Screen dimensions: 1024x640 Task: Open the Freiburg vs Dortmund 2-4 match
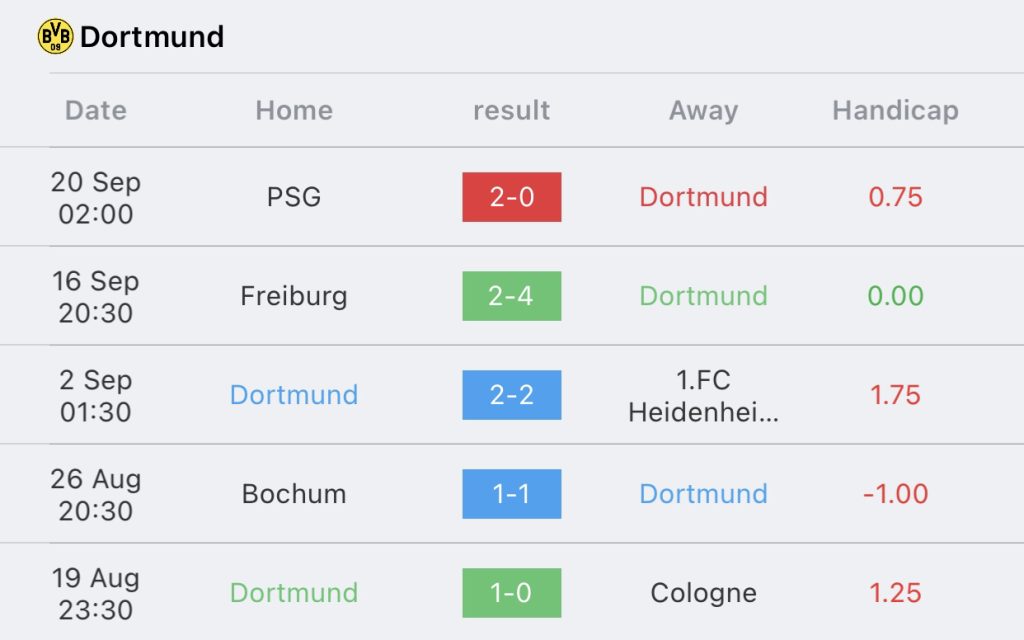coord(511,296)
